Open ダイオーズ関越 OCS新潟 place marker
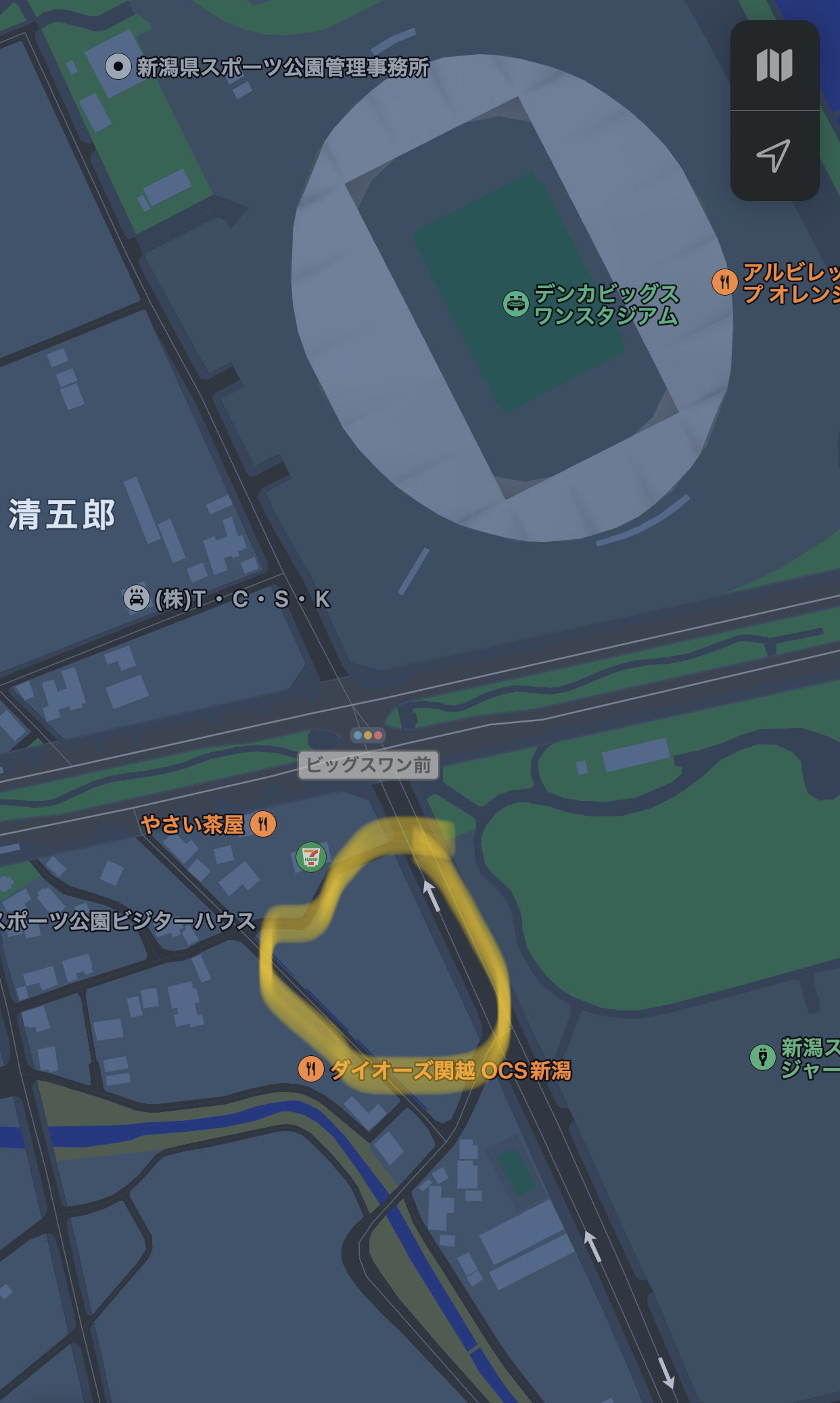Screen dimensions: 840x1403 click(x=311, y=1069)
